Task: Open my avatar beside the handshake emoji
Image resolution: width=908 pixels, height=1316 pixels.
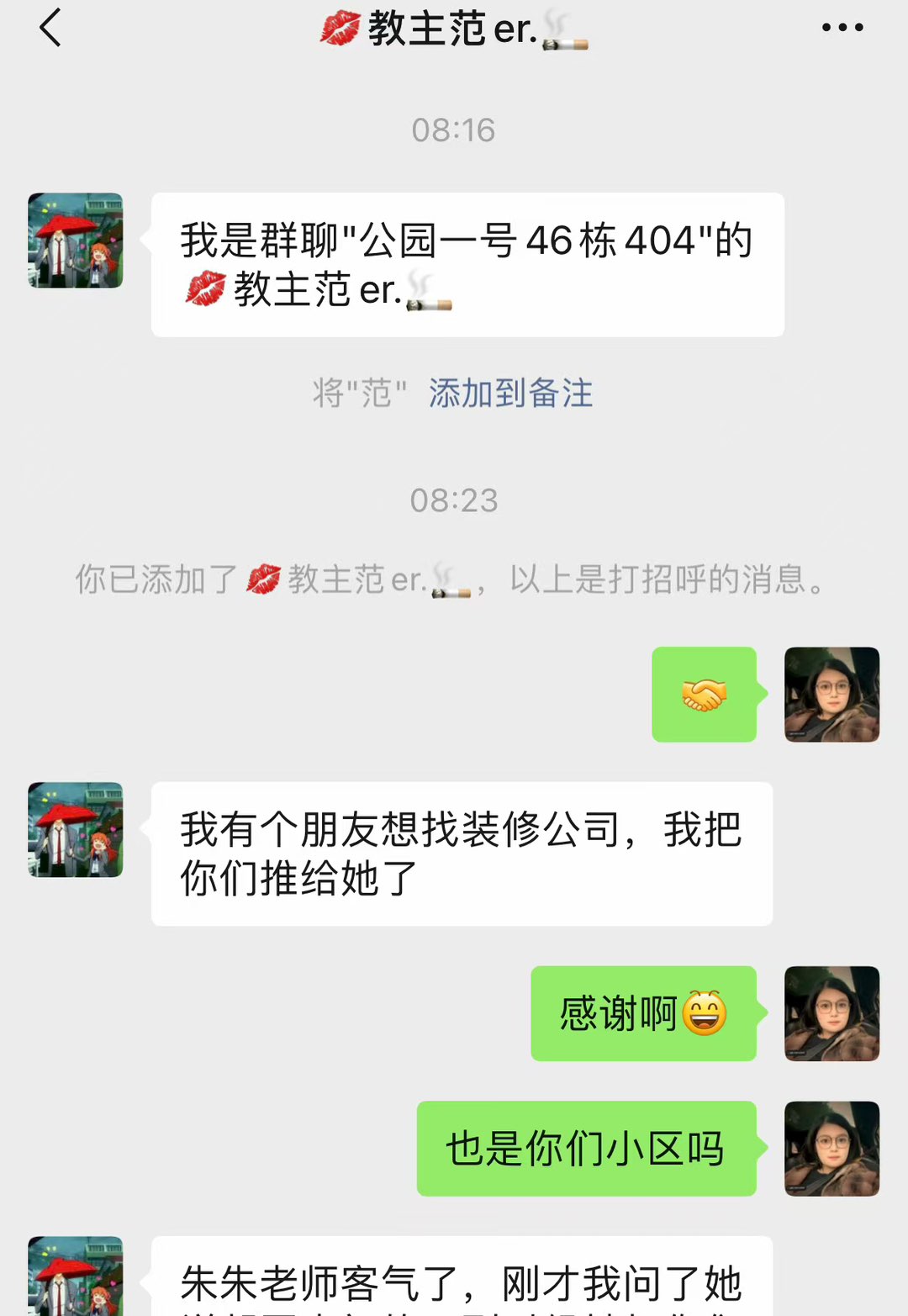Action: [831, 695]
